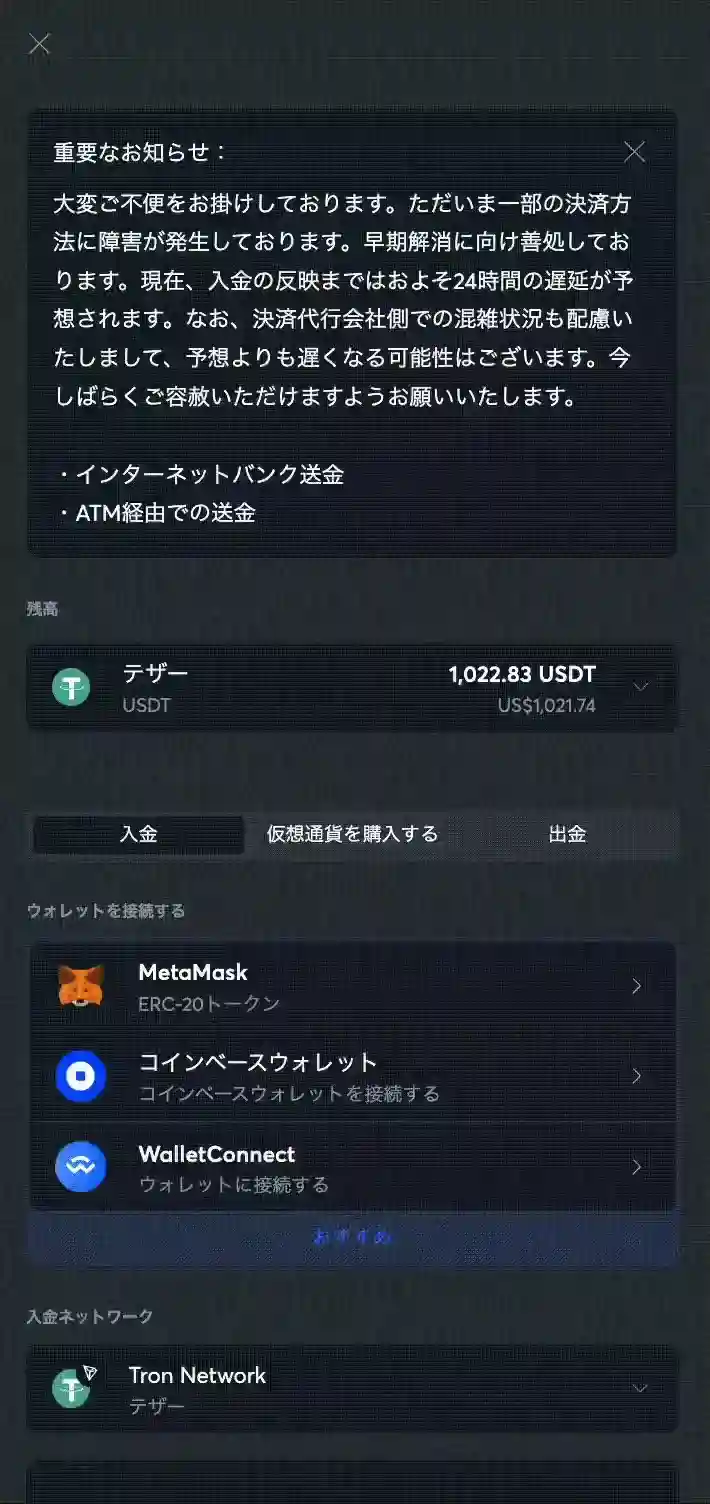710x1504 pixels.
Task: Connect the MetaMask wallet
Action: pos(352,986)
